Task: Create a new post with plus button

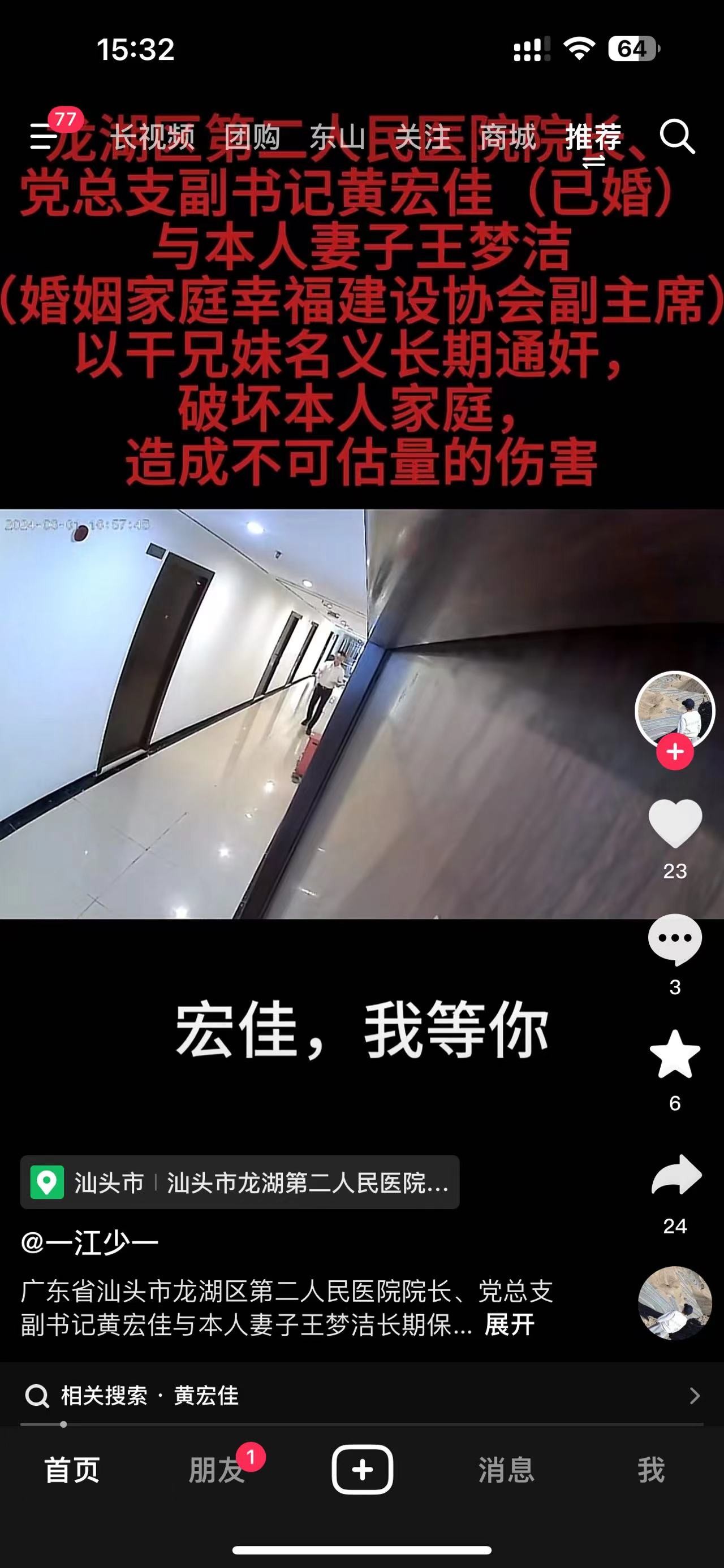Action: coord(361,1470)
